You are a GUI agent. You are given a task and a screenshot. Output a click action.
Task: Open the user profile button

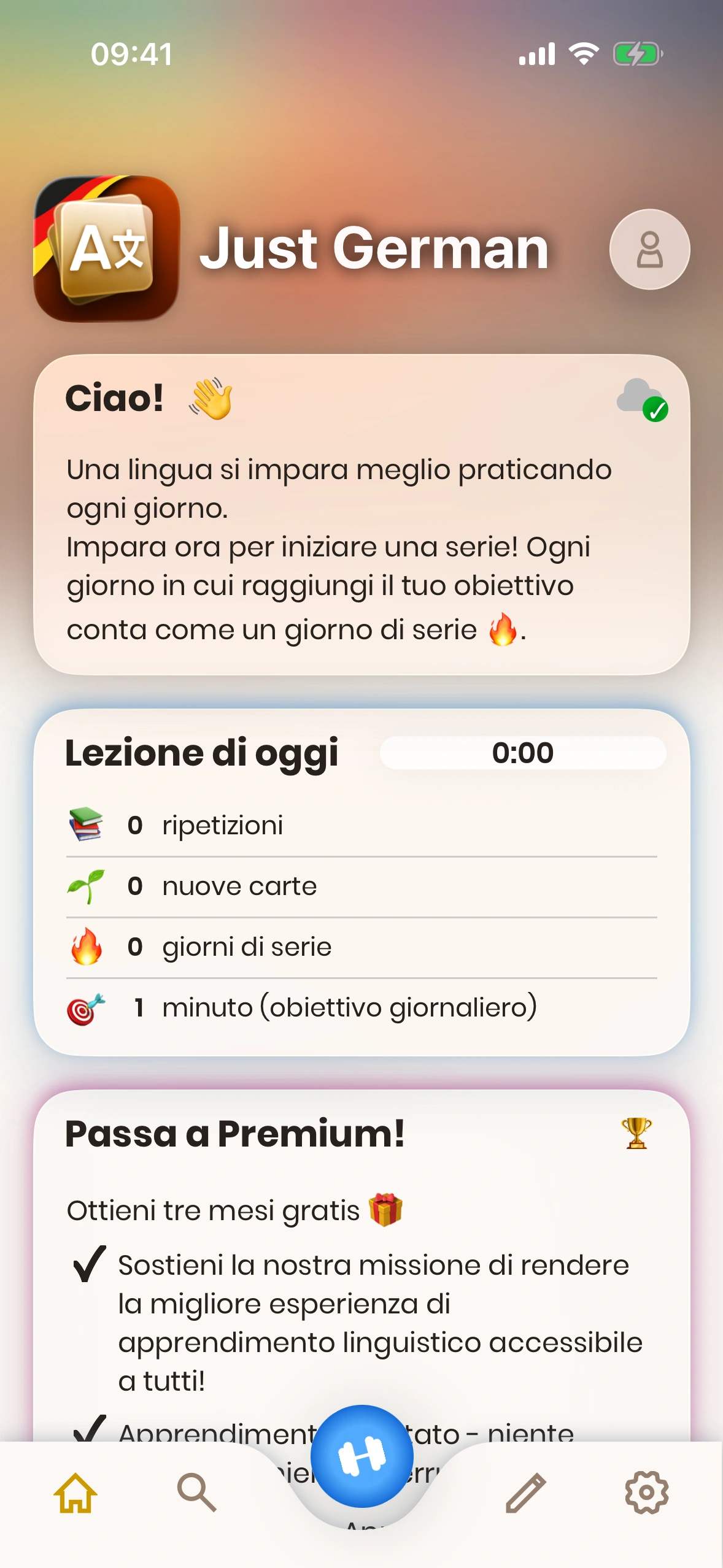click(649, 249)
